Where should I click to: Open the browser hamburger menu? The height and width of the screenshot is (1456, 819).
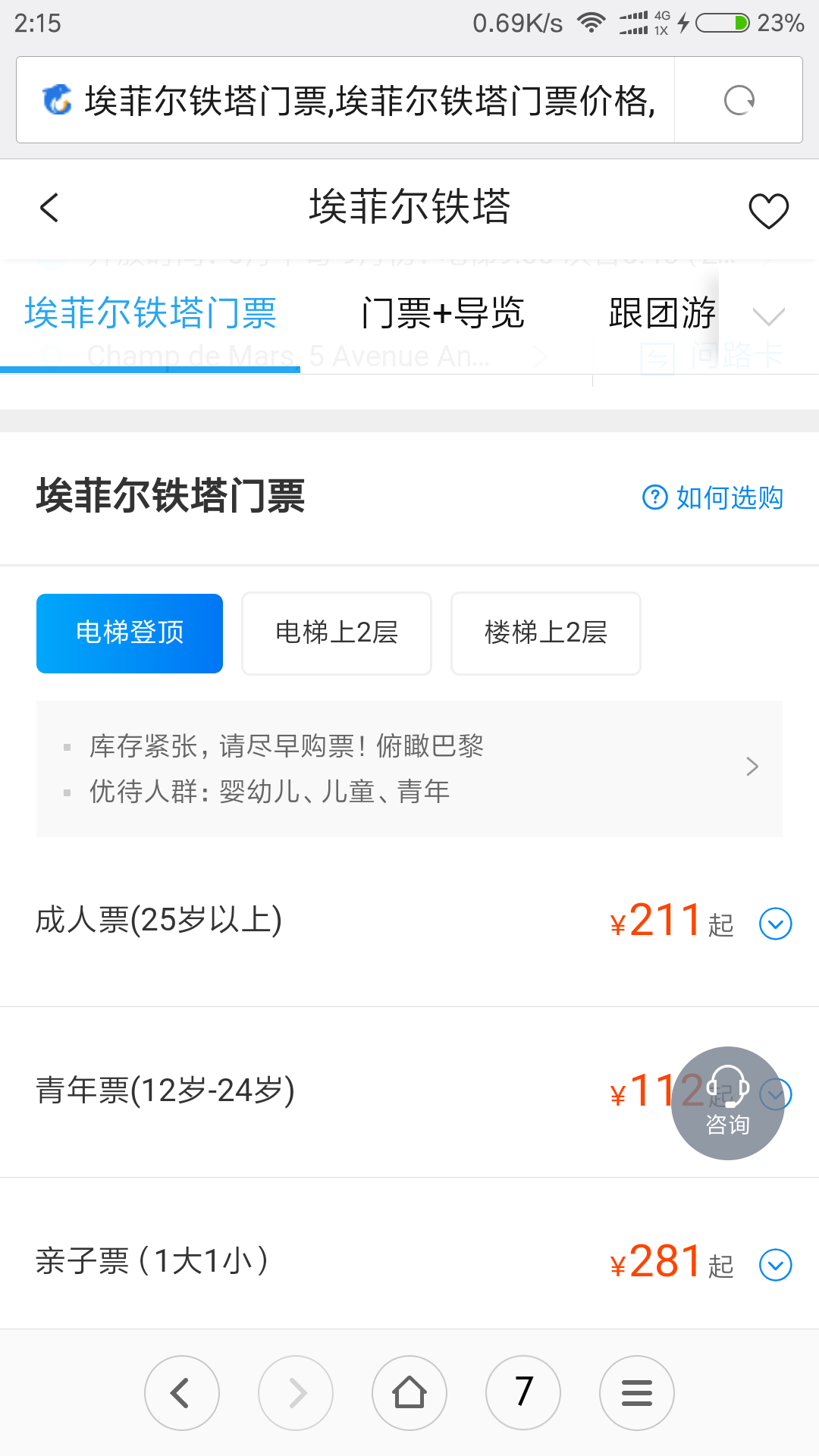click(637, 1393)
